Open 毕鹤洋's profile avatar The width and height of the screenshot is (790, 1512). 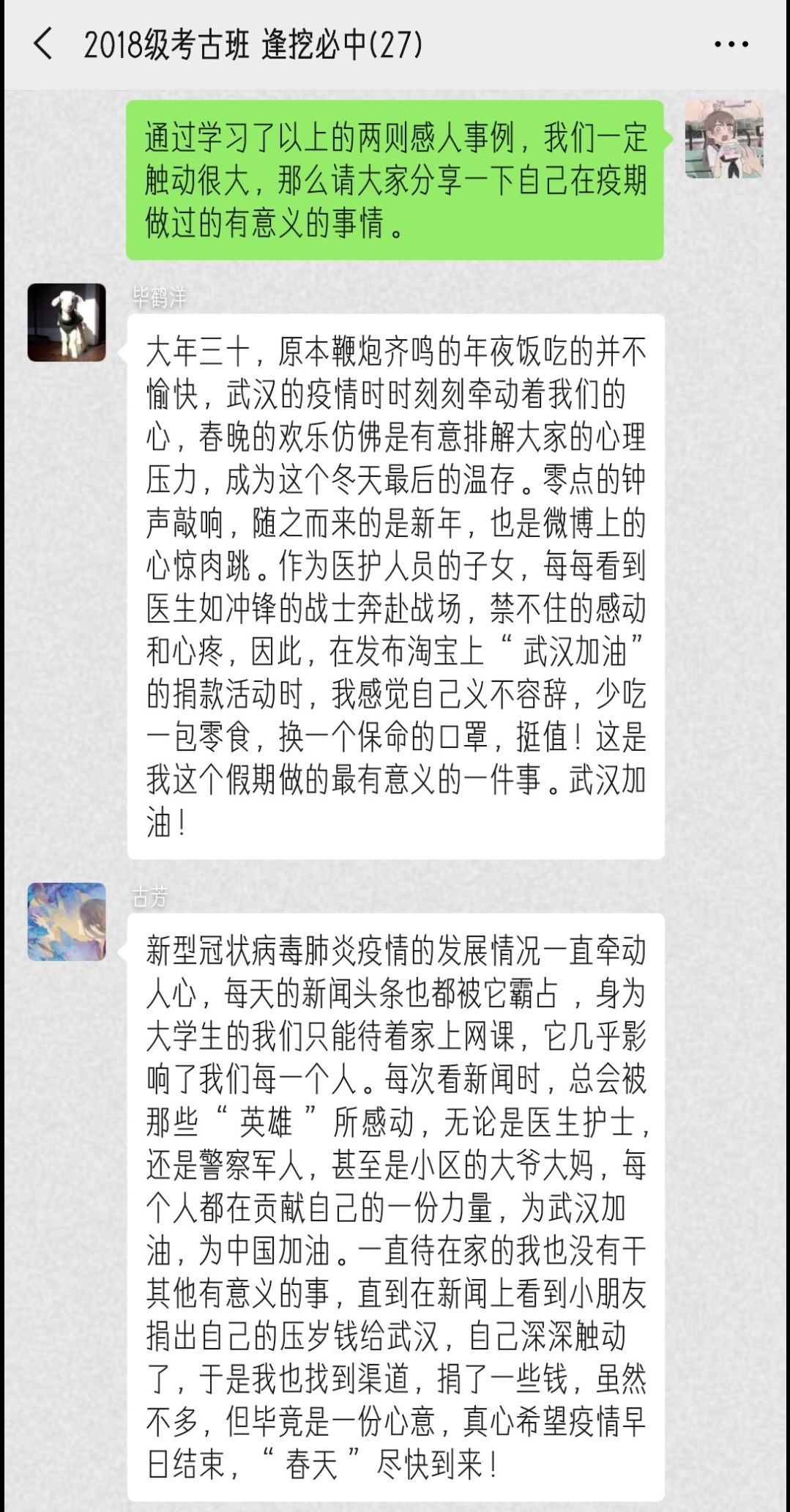pos(67,322)
